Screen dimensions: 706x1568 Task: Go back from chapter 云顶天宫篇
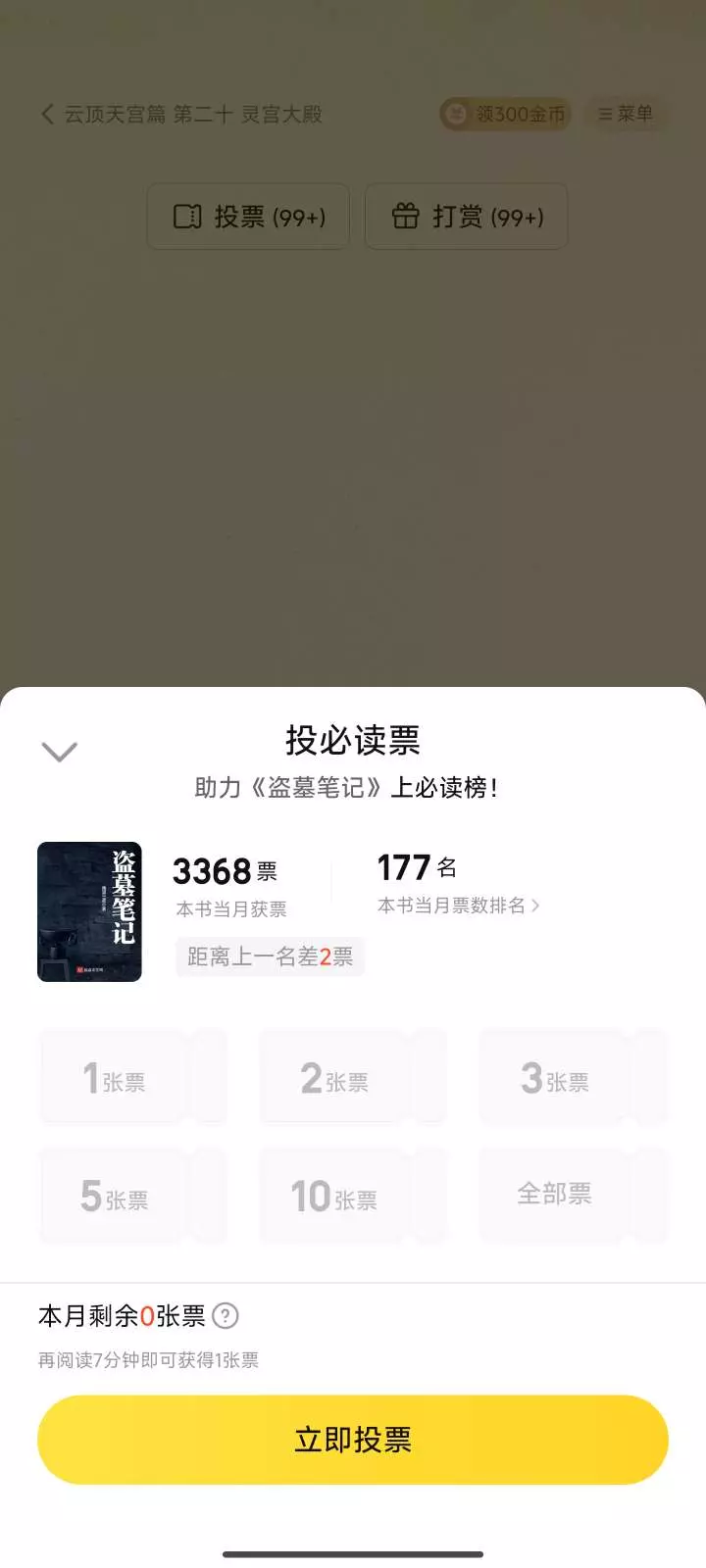[x=47, y=115]
